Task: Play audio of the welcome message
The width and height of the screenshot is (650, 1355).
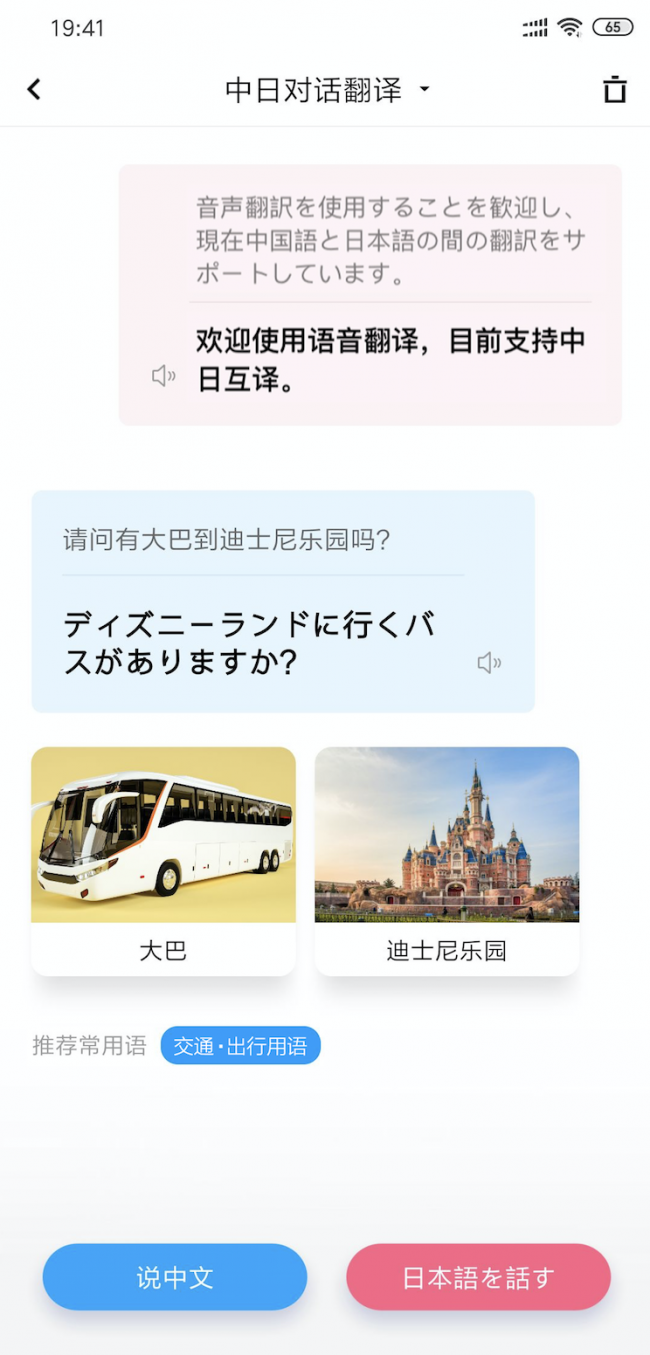Action: pos(163,376)
